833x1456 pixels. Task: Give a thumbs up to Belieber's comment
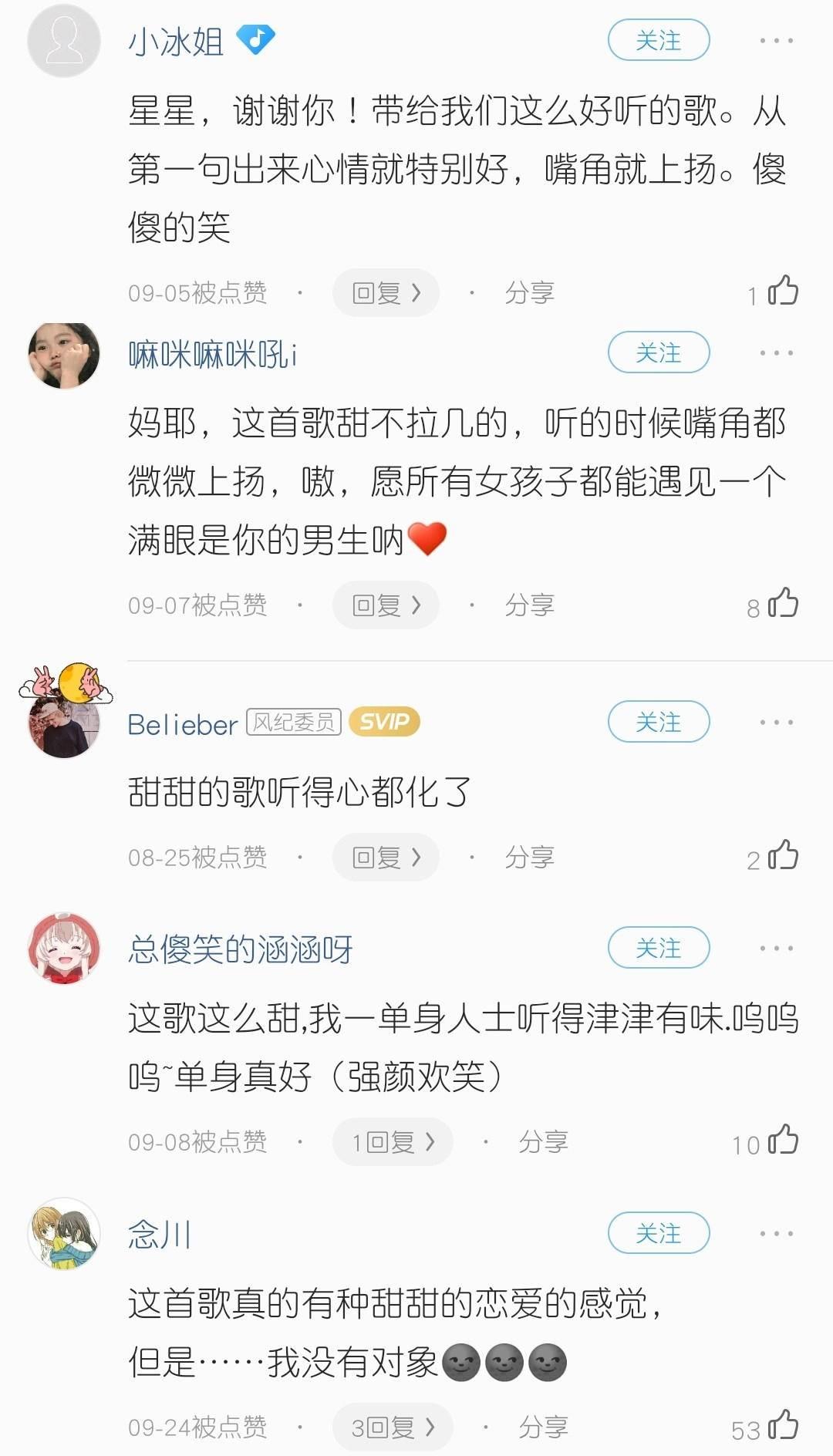tap(782, 856)
